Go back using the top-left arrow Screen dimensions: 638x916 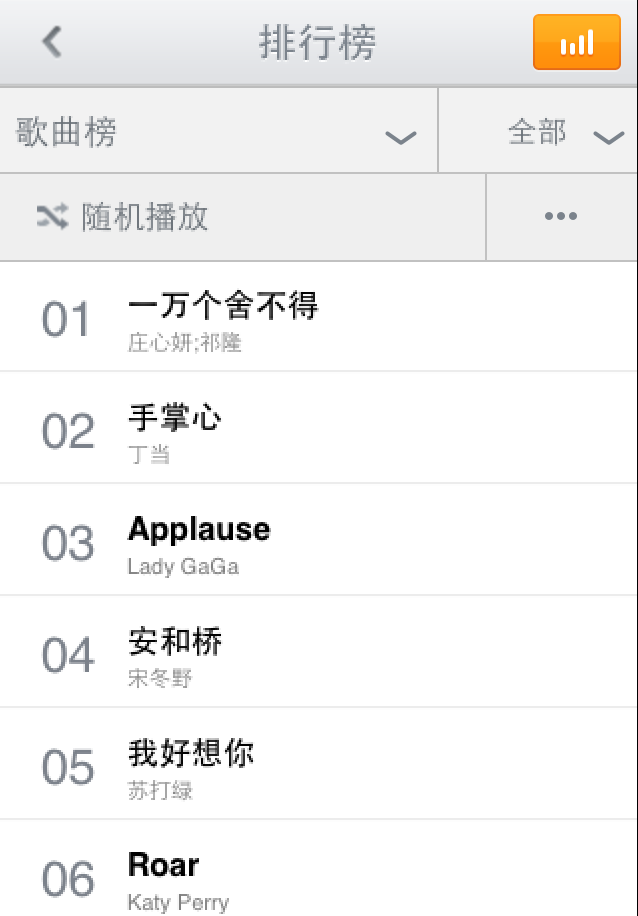click(52, 43)
